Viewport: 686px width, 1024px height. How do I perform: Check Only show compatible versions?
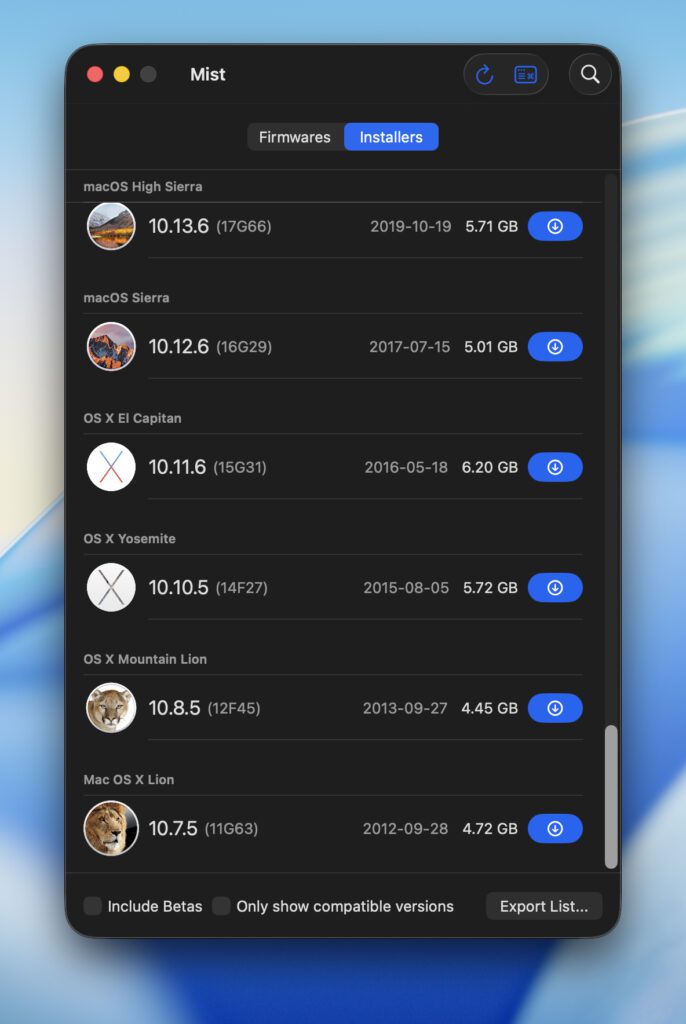(x=221, y=906)
